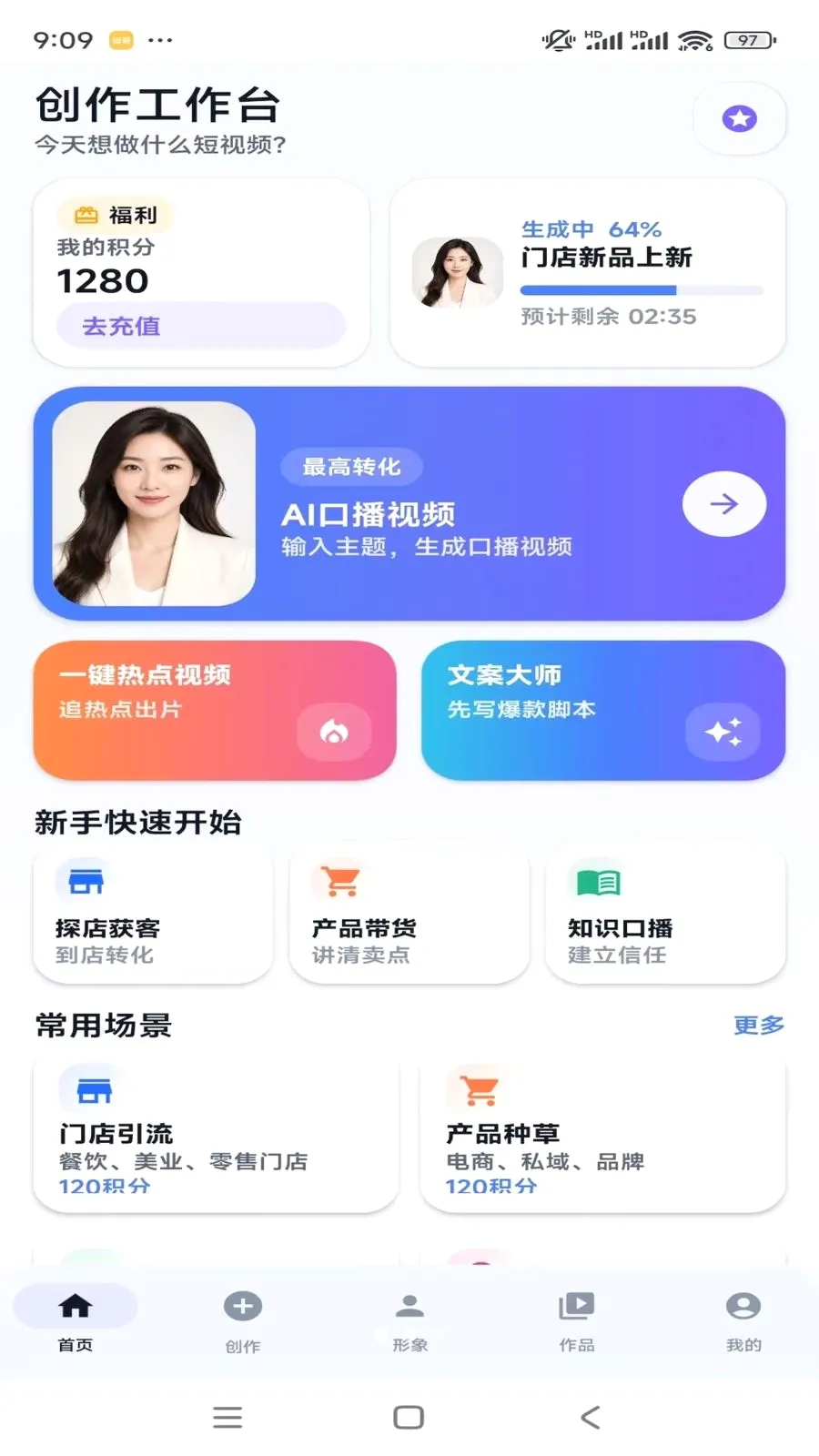This screenshot has width=819, height=1456.
Task: Open the 门店引流 scene card
Action: coord(217,1134)
